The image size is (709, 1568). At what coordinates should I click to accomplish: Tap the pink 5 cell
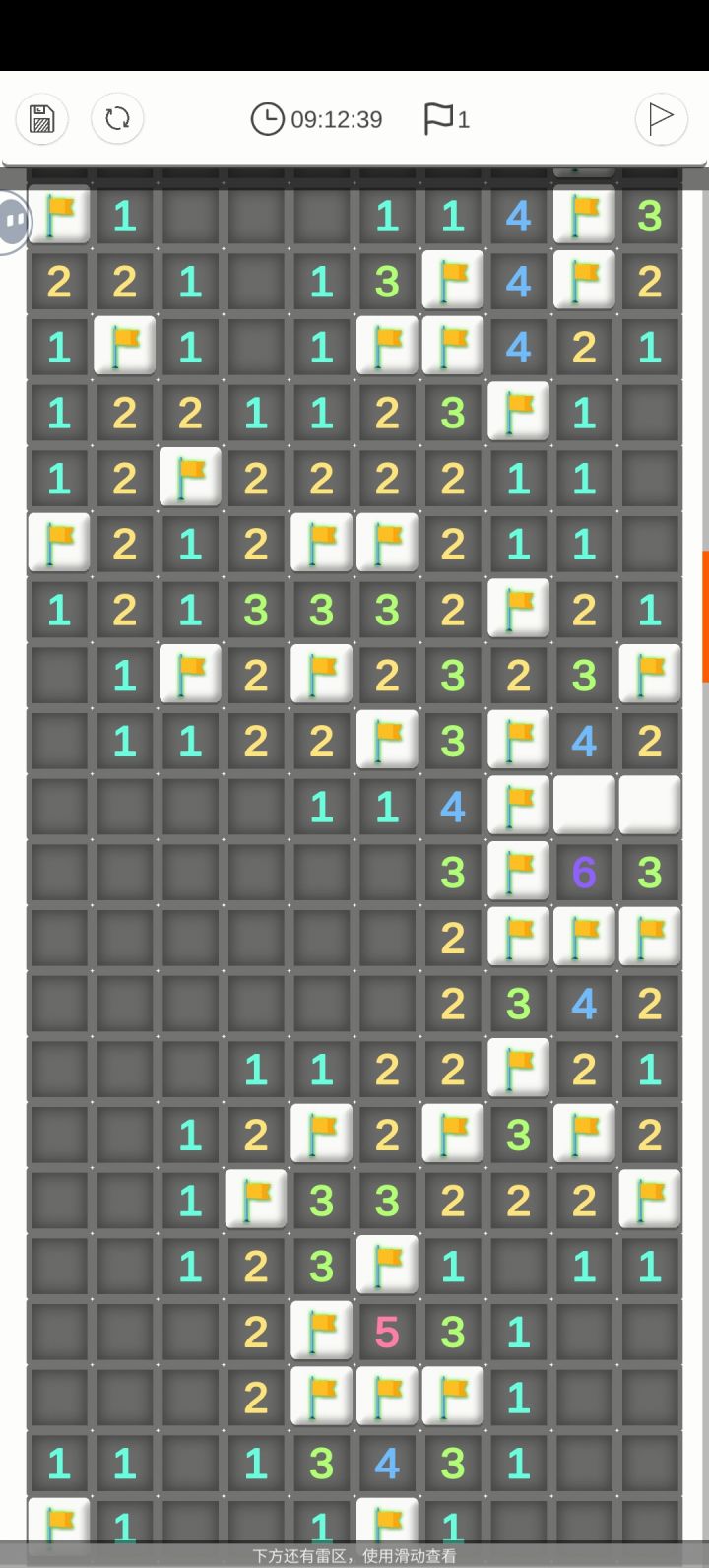click(387, 1330)
